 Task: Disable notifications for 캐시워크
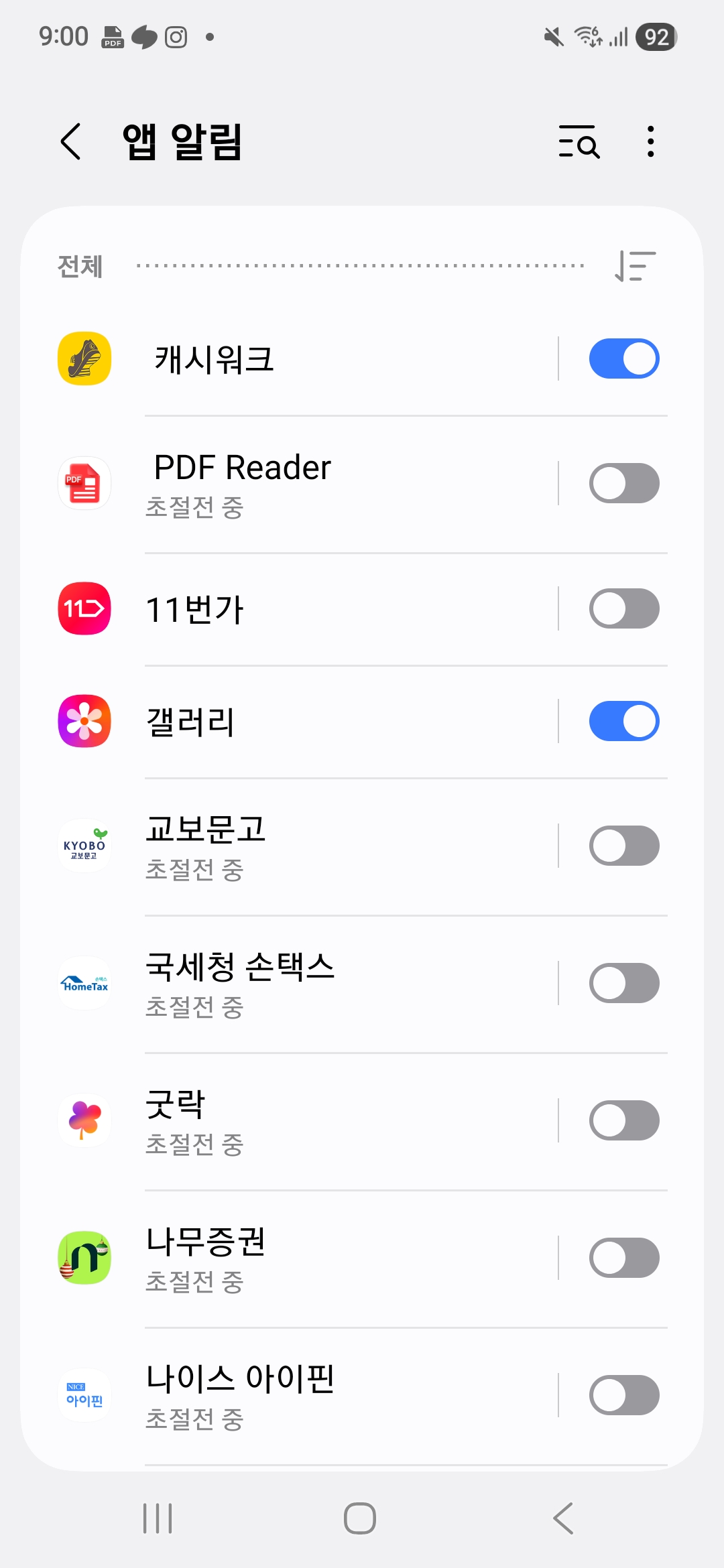(623, 358)
